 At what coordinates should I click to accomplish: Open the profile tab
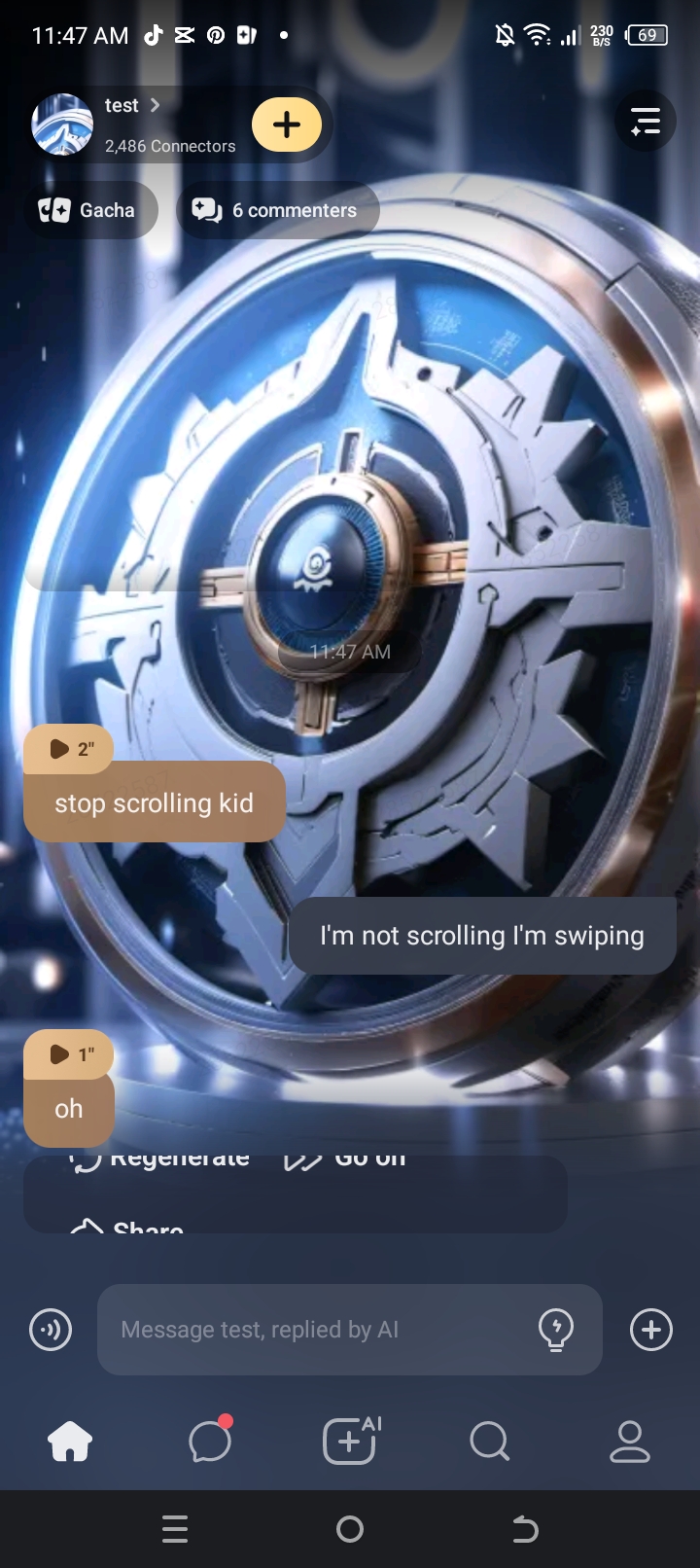point(629,1441)
